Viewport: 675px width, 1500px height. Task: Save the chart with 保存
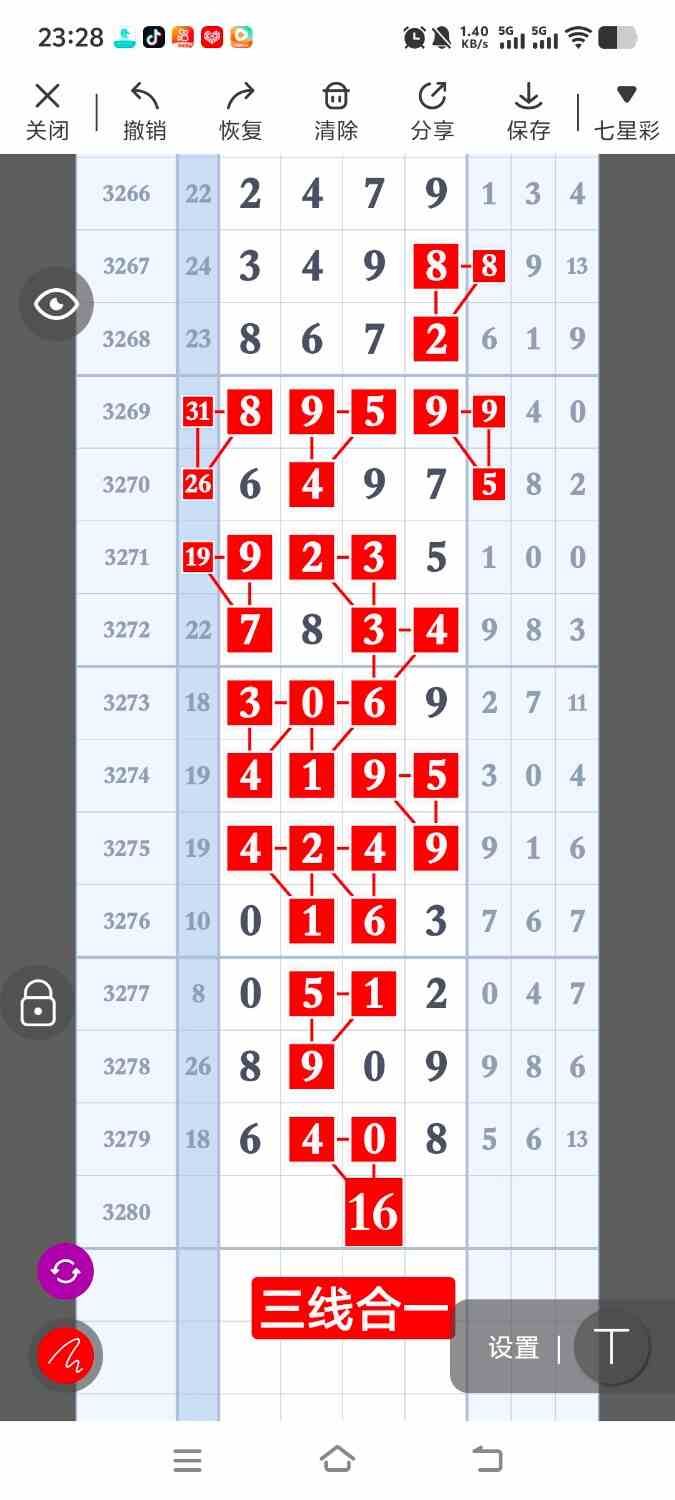click(528, 111)
